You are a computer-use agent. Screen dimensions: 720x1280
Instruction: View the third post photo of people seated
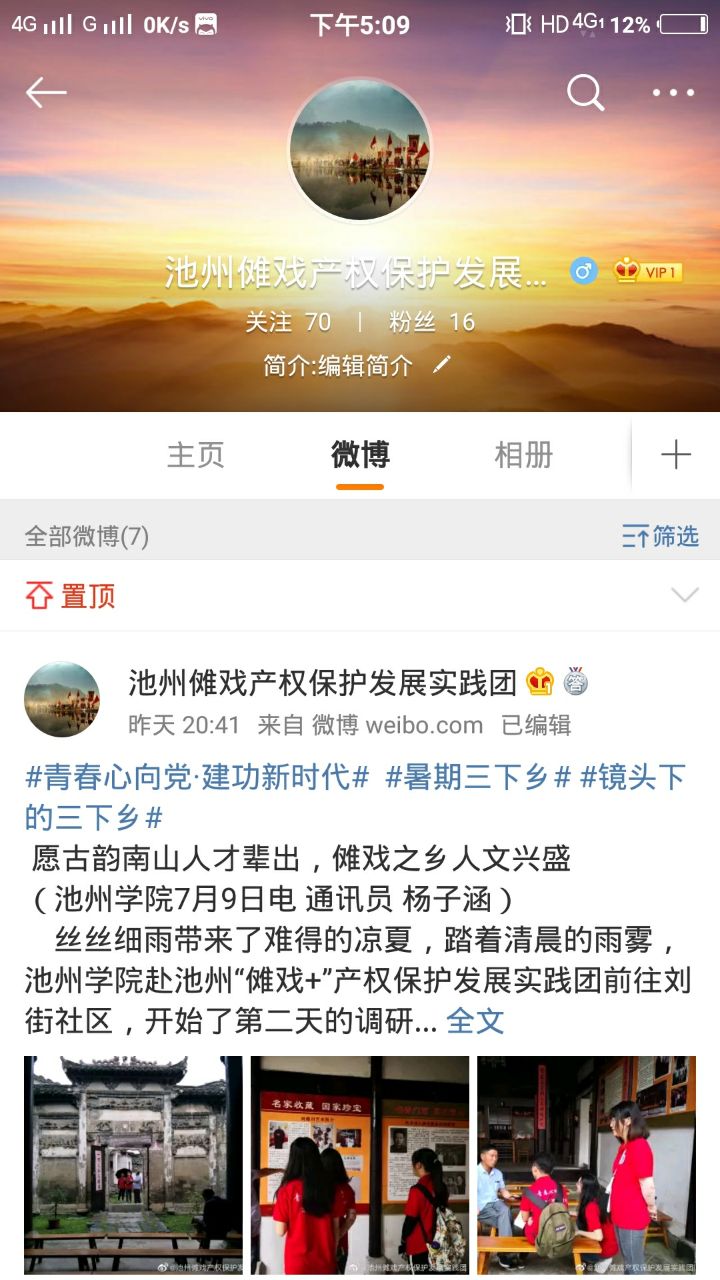point(586,1165)
